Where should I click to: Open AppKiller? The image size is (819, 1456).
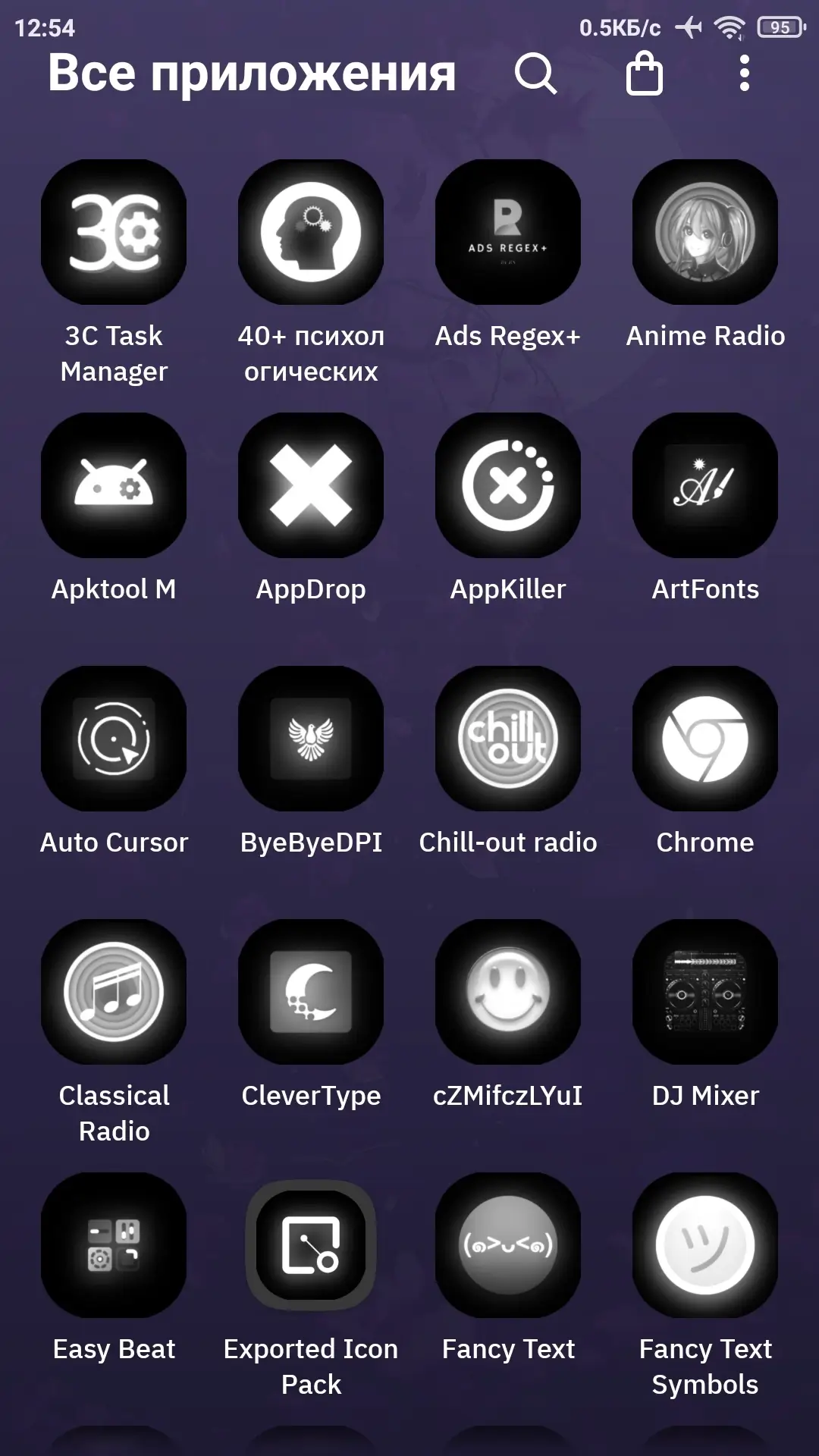pos(508,485)
